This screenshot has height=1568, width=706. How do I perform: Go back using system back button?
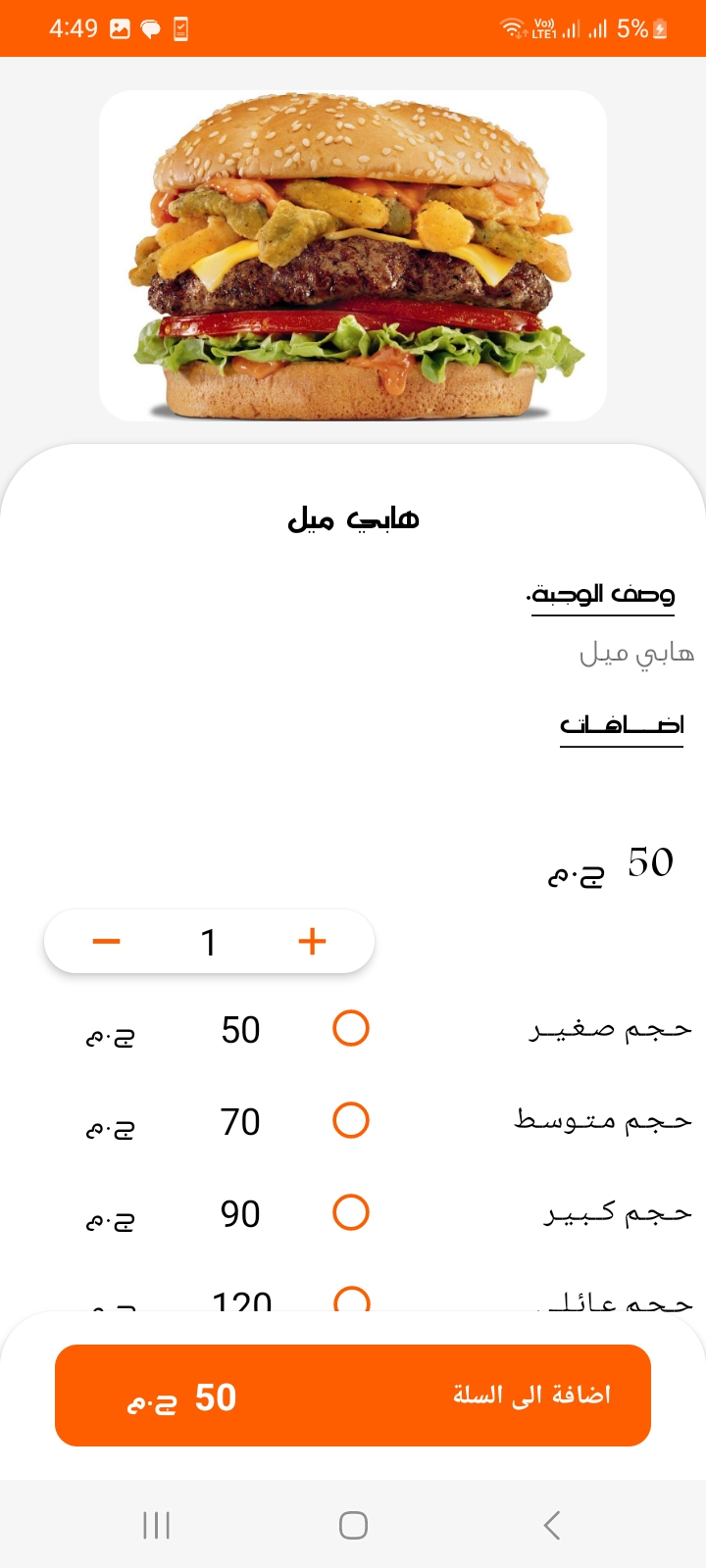pyautogui.click(x=551, y=1525)
